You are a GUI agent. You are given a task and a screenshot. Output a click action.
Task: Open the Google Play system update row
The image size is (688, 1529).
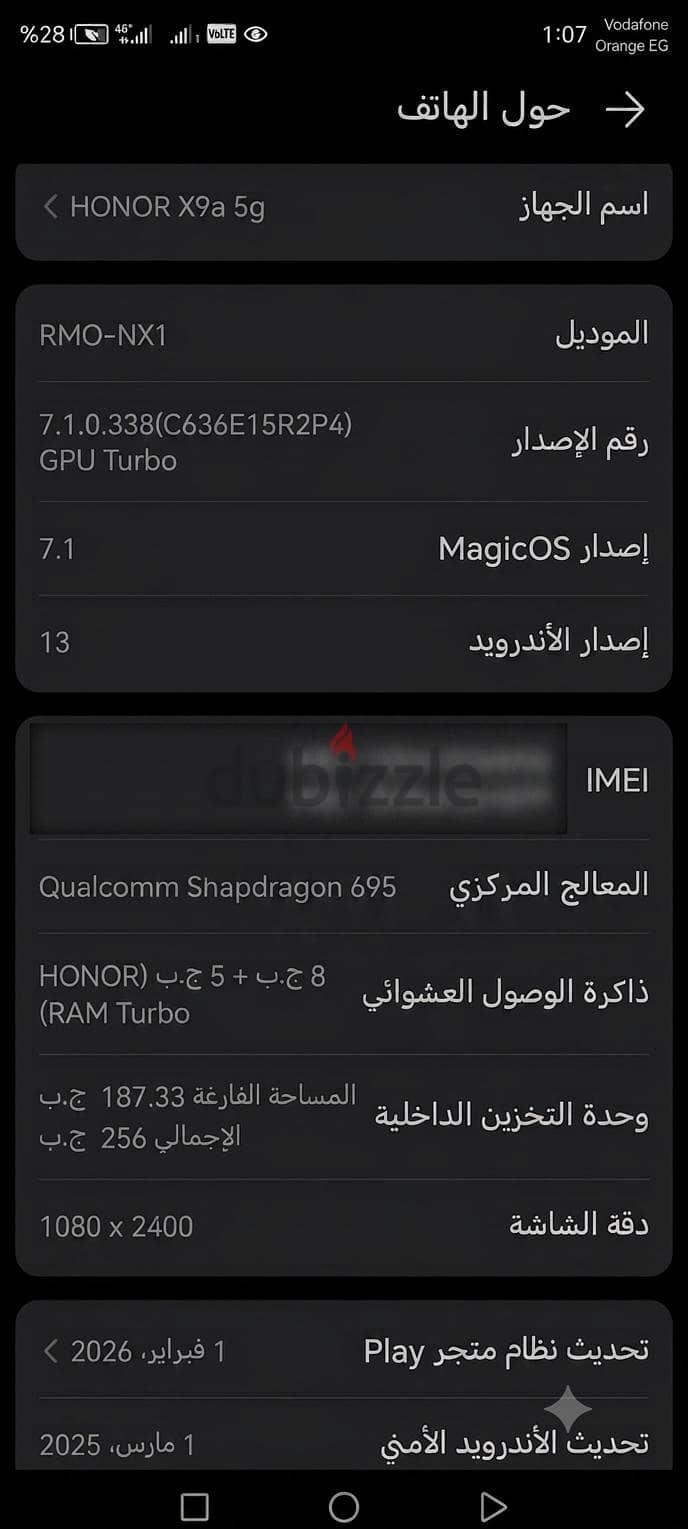coord(344,1351)
